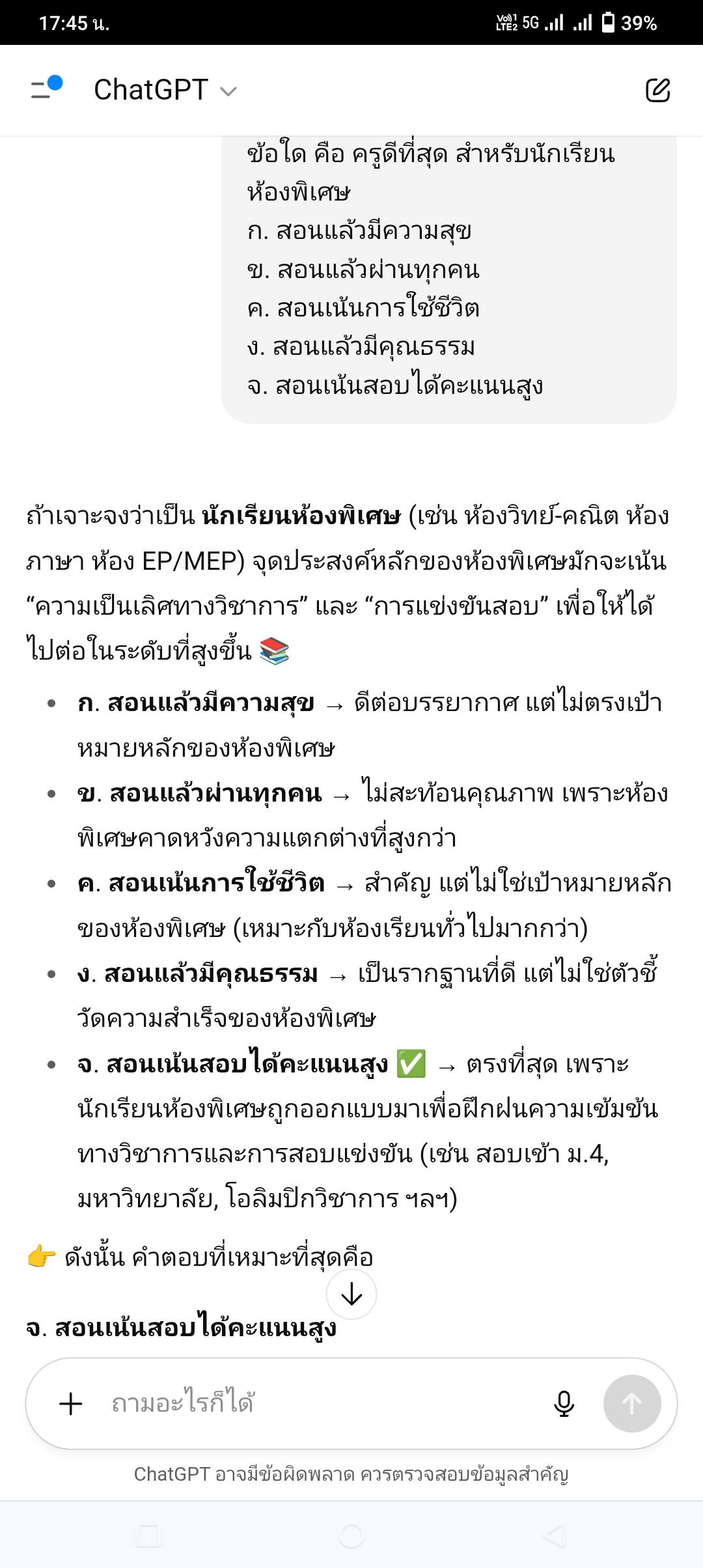
Task: Start a new chat
Action: pyautogui.click(x=657, y=90)
